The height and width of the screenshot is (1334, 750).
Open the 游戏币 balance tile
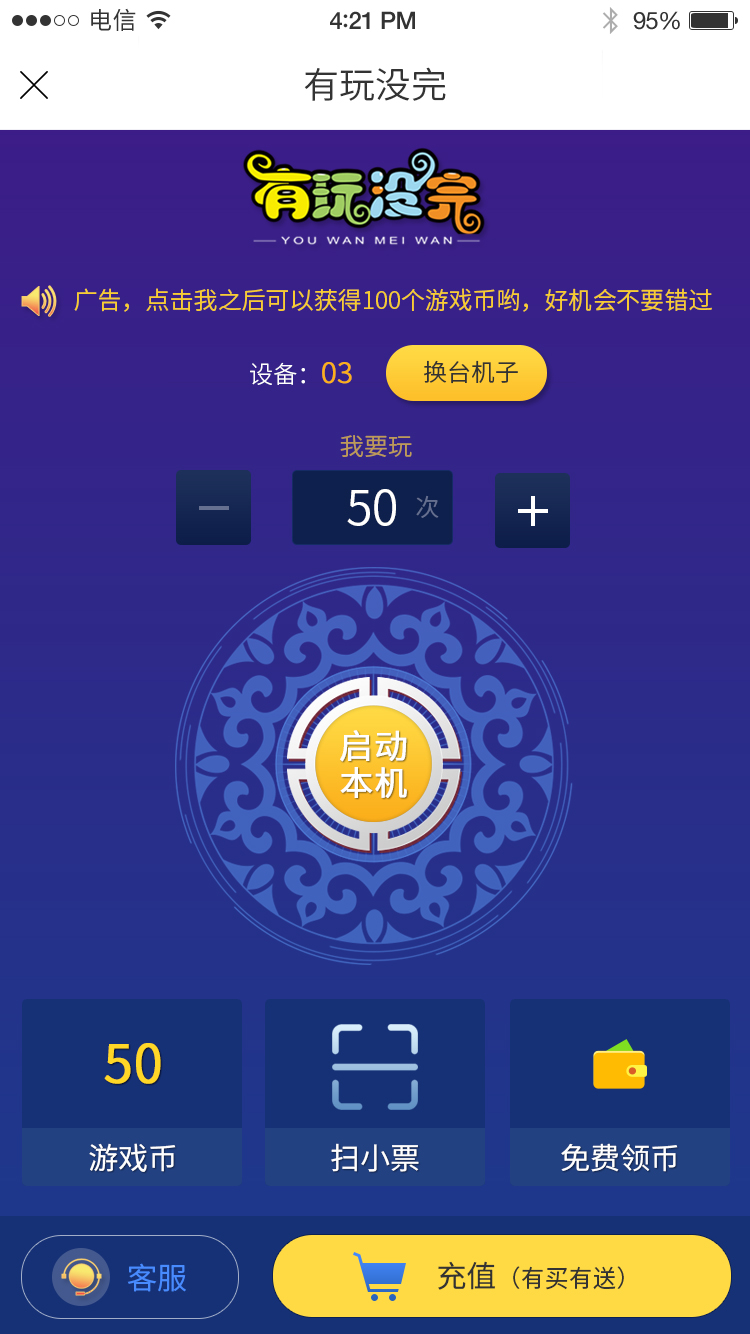tap(132, 1092)
